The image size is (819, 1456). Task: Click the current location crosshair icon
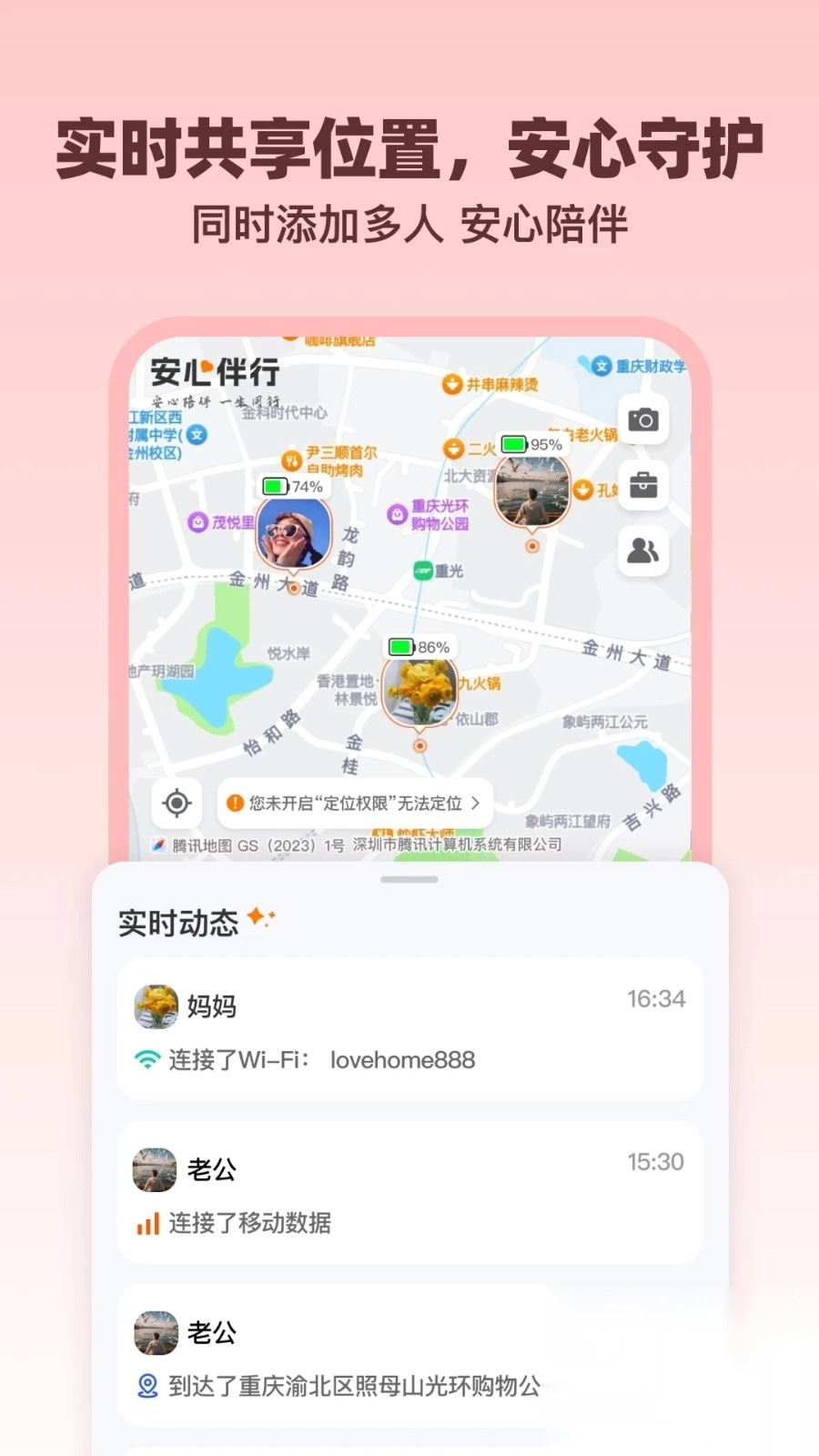point(175,802)
